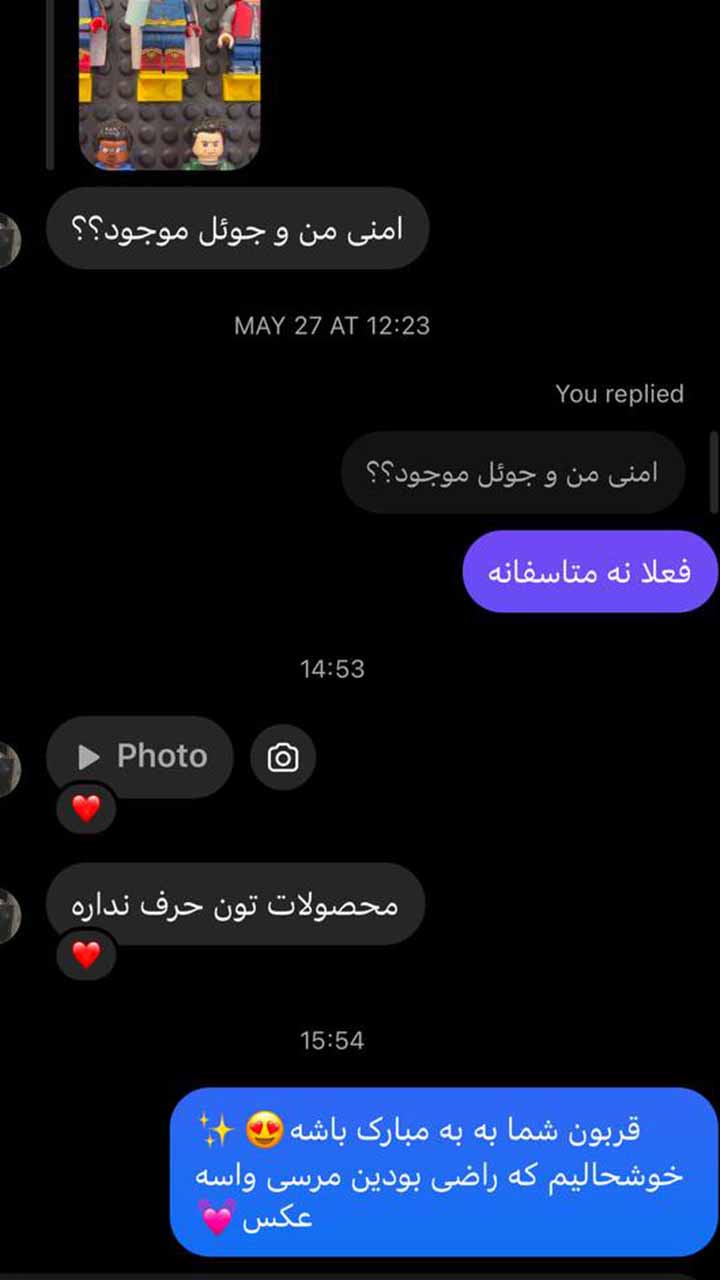Tap the heart reaction under محصولات تون message
Image resolution: width=720 pixels, height=1280 pixels.
(x=87, y=955)
